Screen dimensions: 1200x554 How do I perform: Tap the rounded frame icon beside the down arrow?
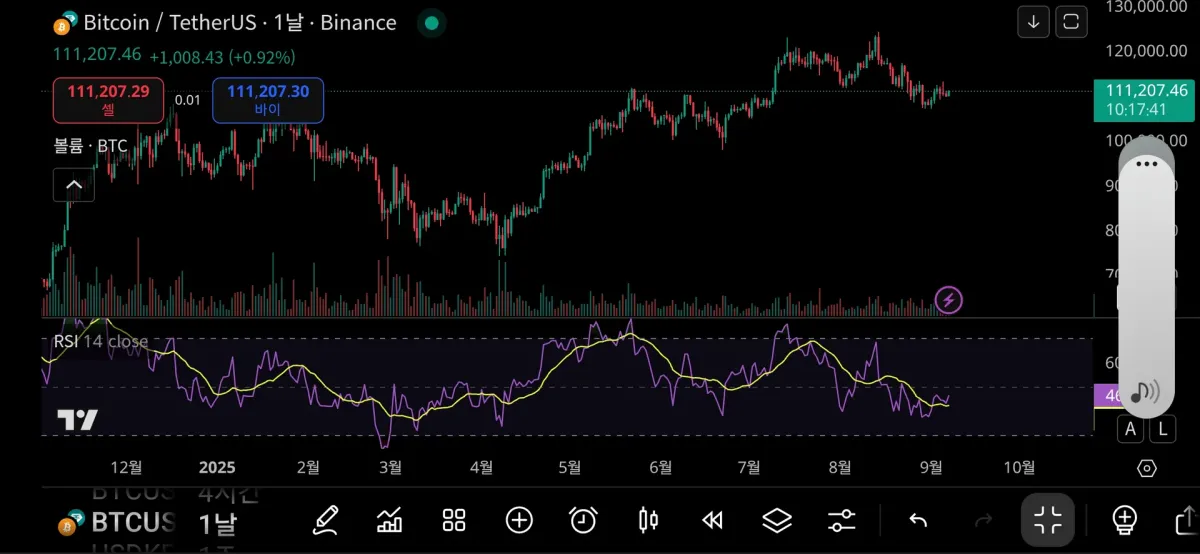pos(1071,21)
